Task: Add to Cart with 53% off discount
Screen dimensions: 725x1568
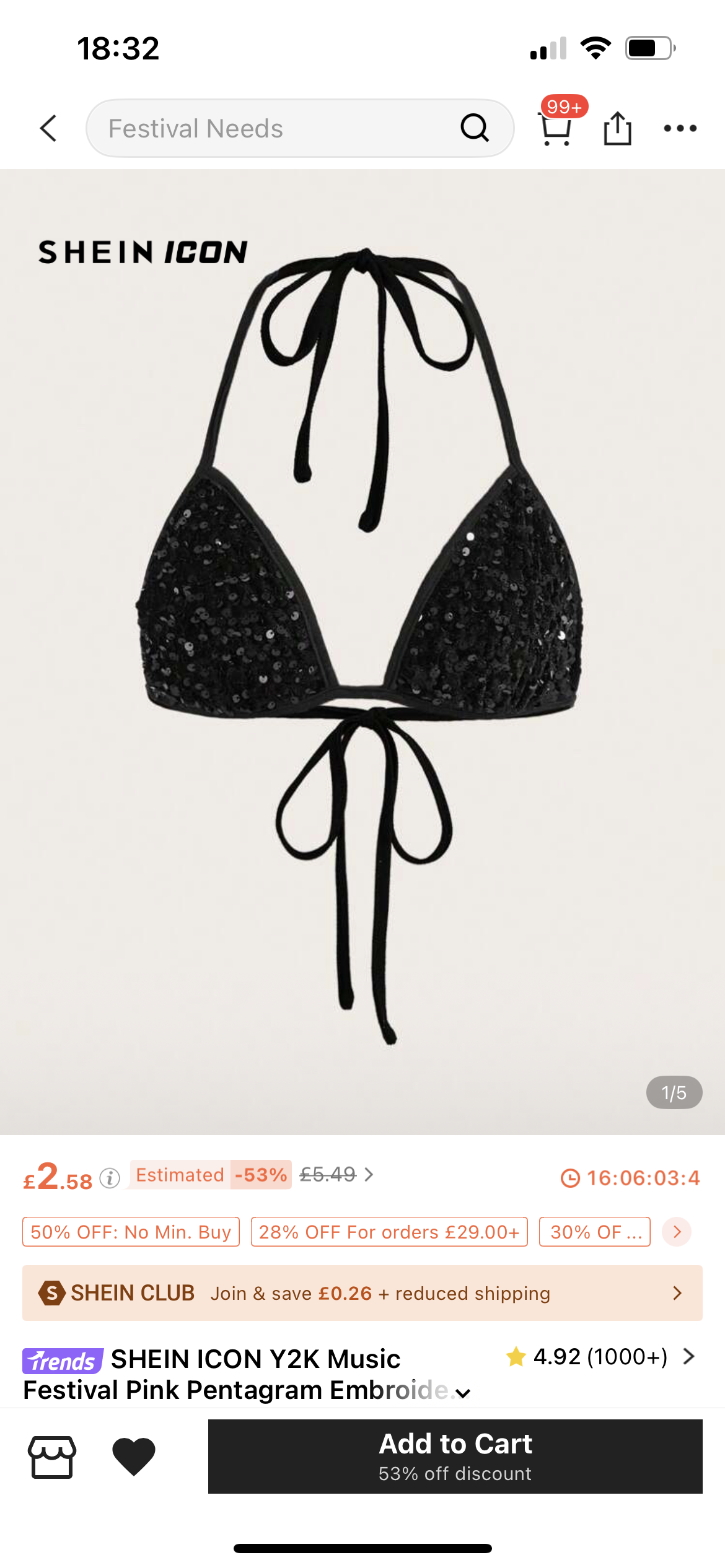Action: pyautogui.click(x=455, y=1457)
